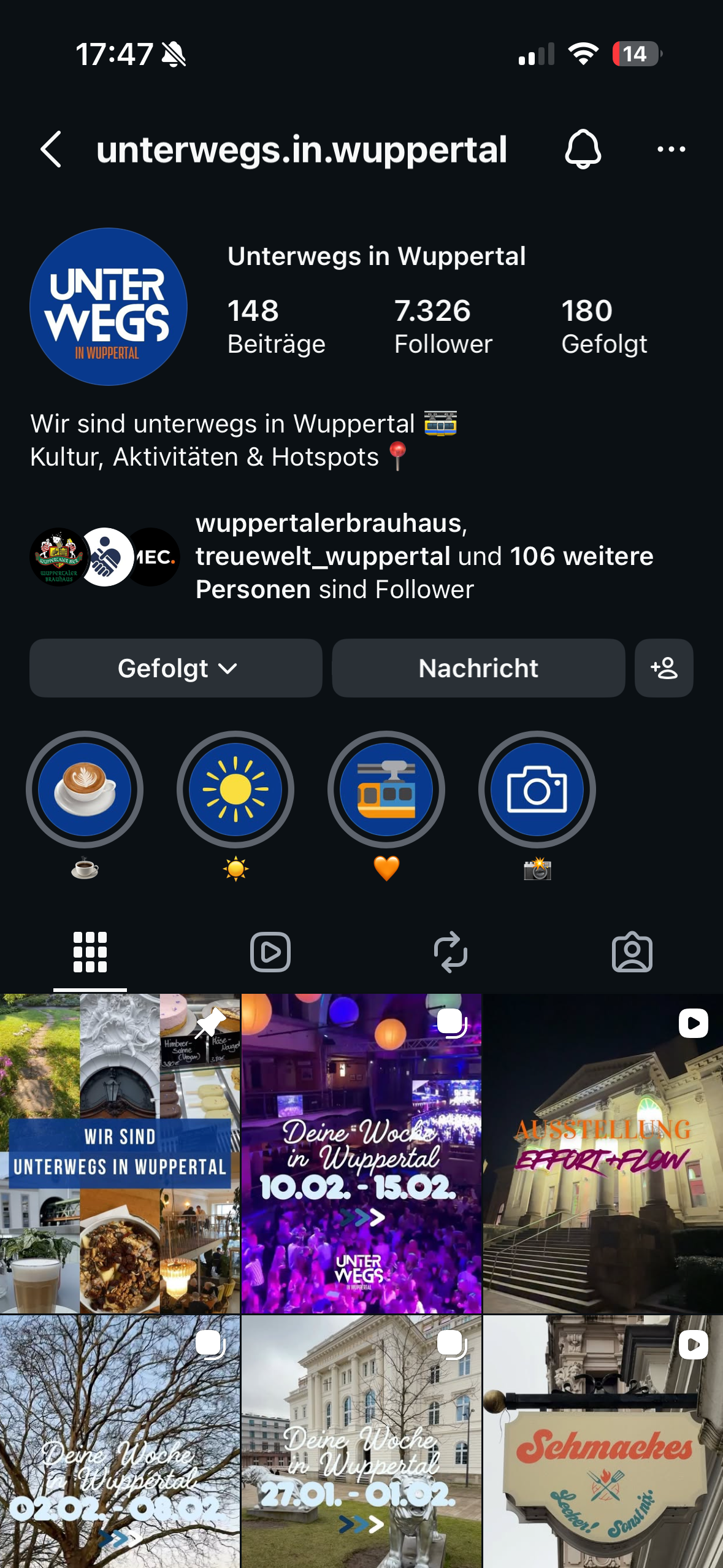Open the Gefolgt following options dropdown

(x=176, y=668)
